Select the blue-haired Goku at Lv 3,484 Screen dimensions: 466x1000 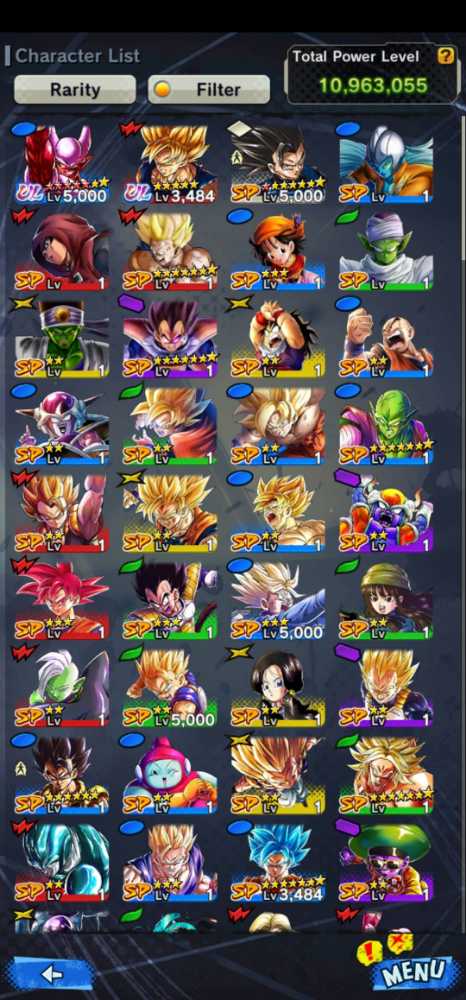278,862
